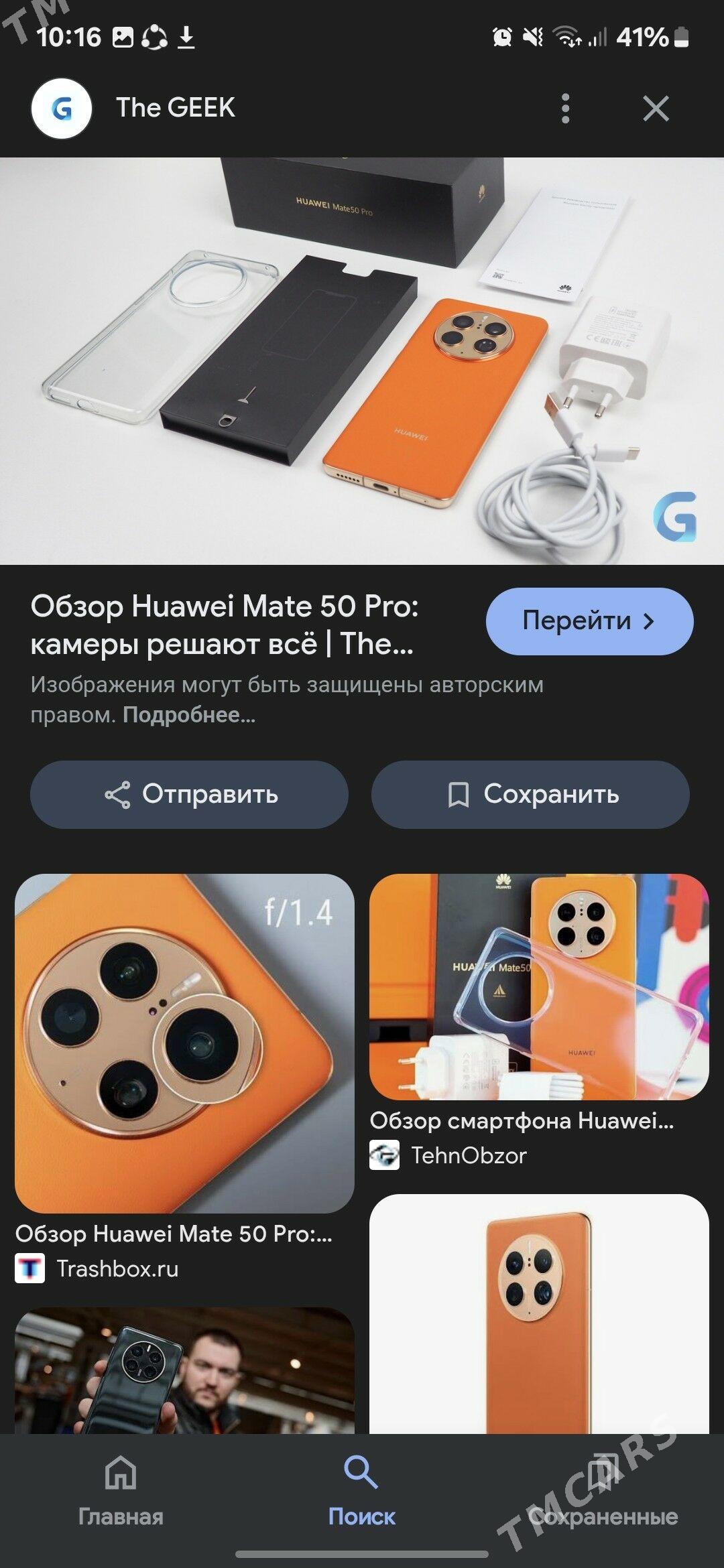The height and width of the screenshot is (1568, 724).
Task: Open TehnObzor smartphone review result
Action: pos(539,986)
